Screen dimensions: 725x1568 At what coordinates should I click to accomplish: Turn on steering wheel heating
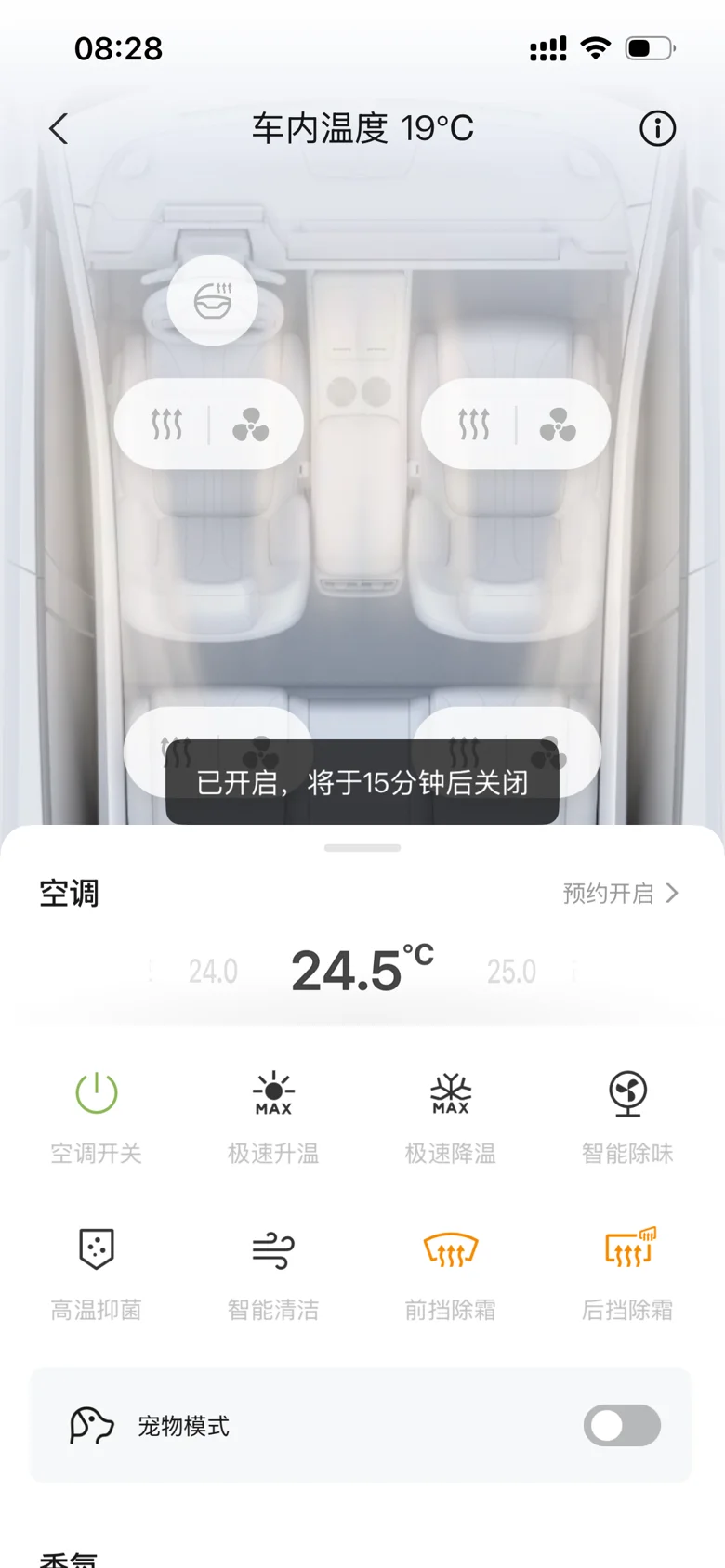pyautogui.click(x=213, y=301)
